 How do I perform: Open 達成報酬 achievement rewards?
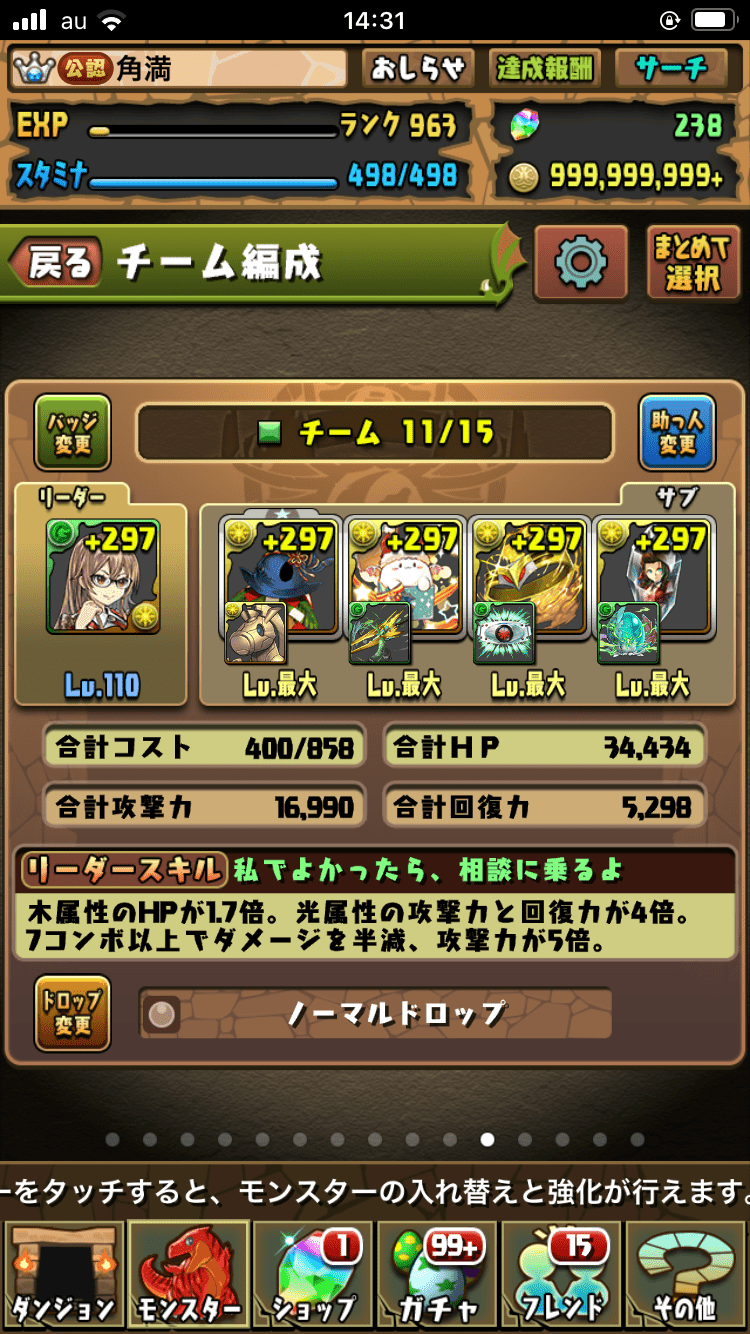545,68
